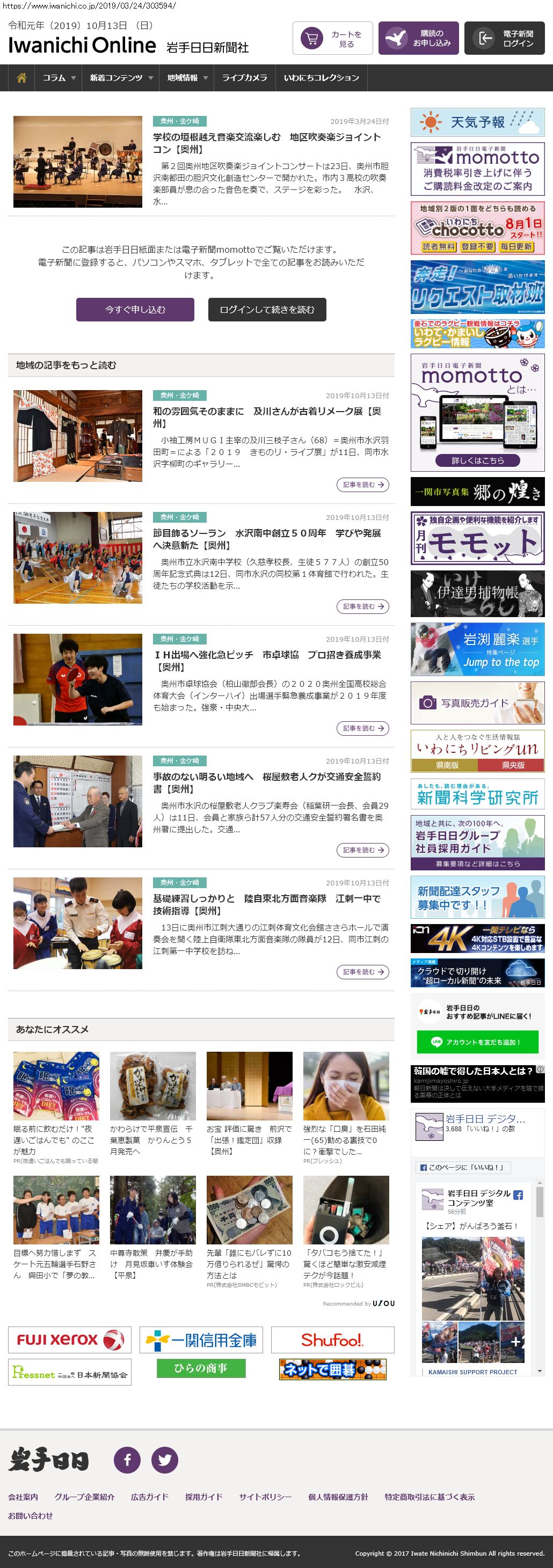The width and height of the screenshot is (553, 1568).
Task: Expand the コラム menu
Action: pyautogui.click(x=59, y=78)
